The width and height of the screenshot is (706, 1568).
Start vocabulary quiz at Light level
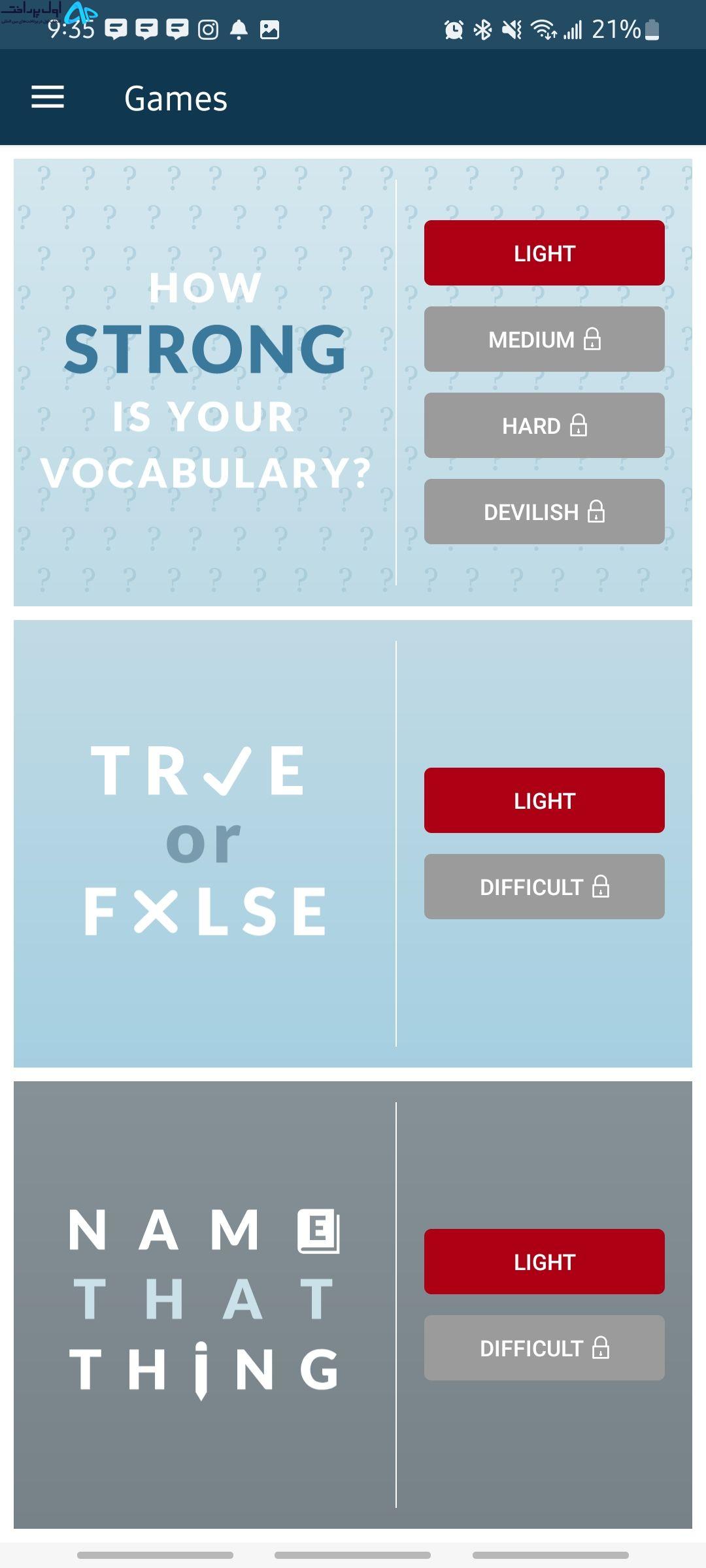(544, 253)
